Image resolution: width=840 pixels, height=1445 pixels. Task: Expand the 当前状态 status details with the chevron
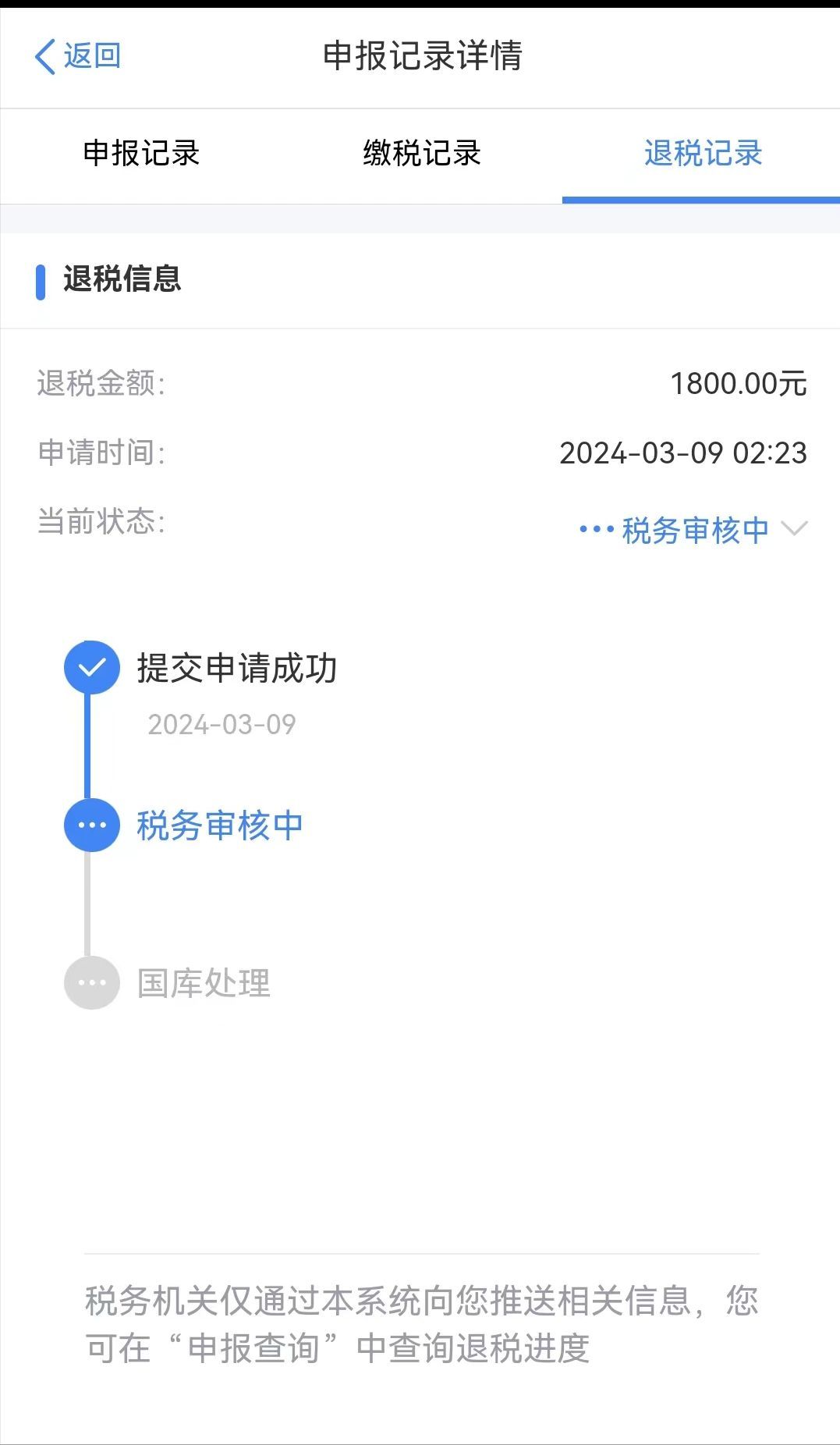pos(794,529)
